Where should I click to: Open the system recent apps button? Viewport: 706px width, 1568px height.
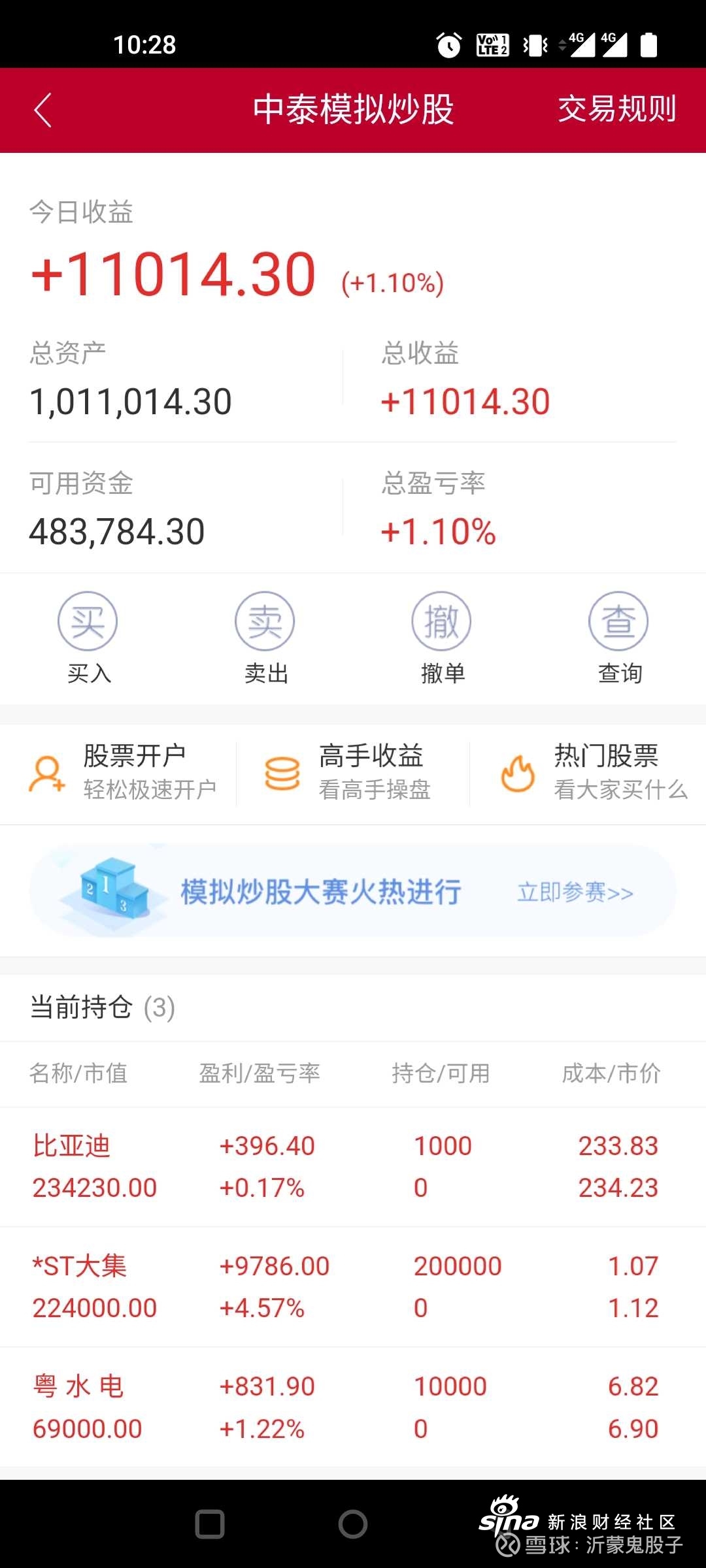tap(210, 1524)
